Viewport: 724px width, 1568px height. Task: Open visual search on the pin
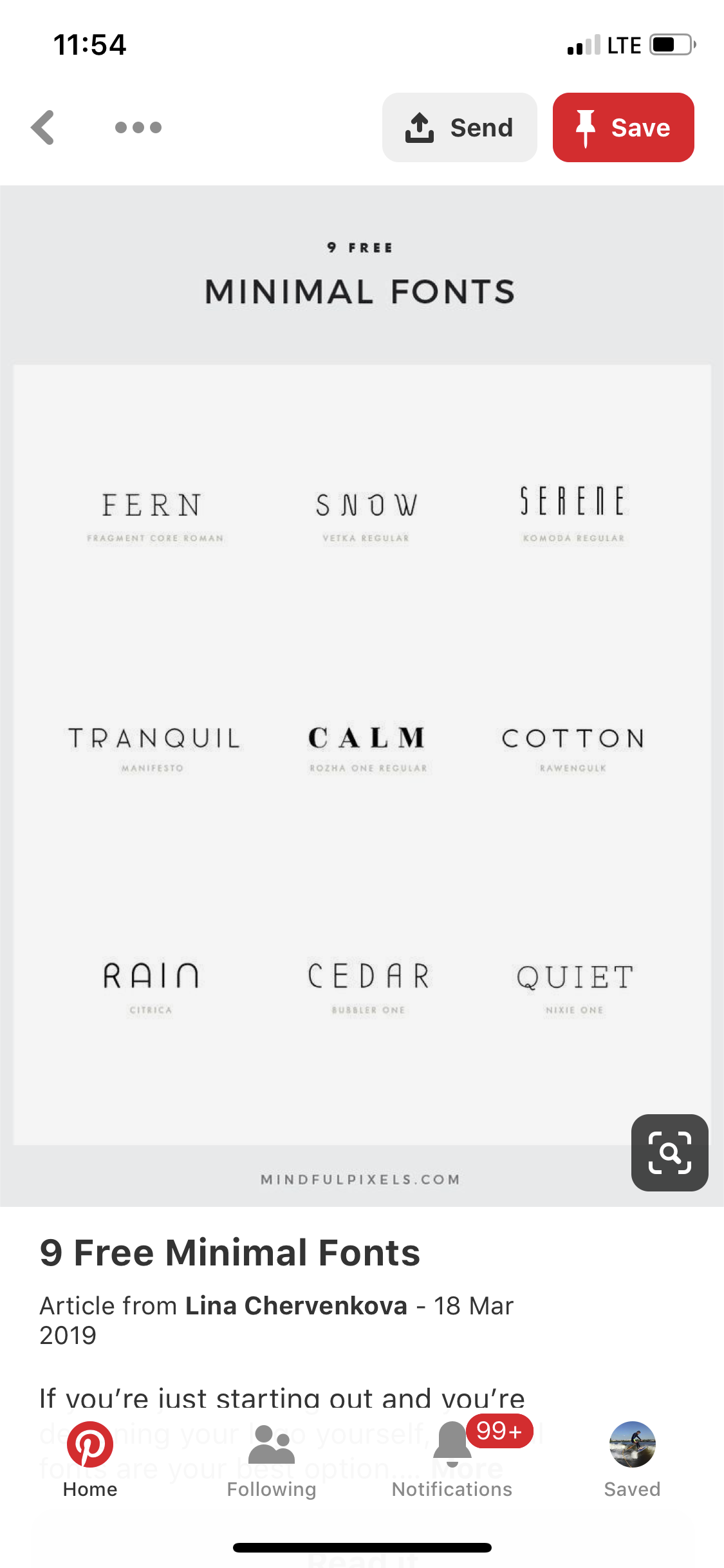(x=669, y=1152)
